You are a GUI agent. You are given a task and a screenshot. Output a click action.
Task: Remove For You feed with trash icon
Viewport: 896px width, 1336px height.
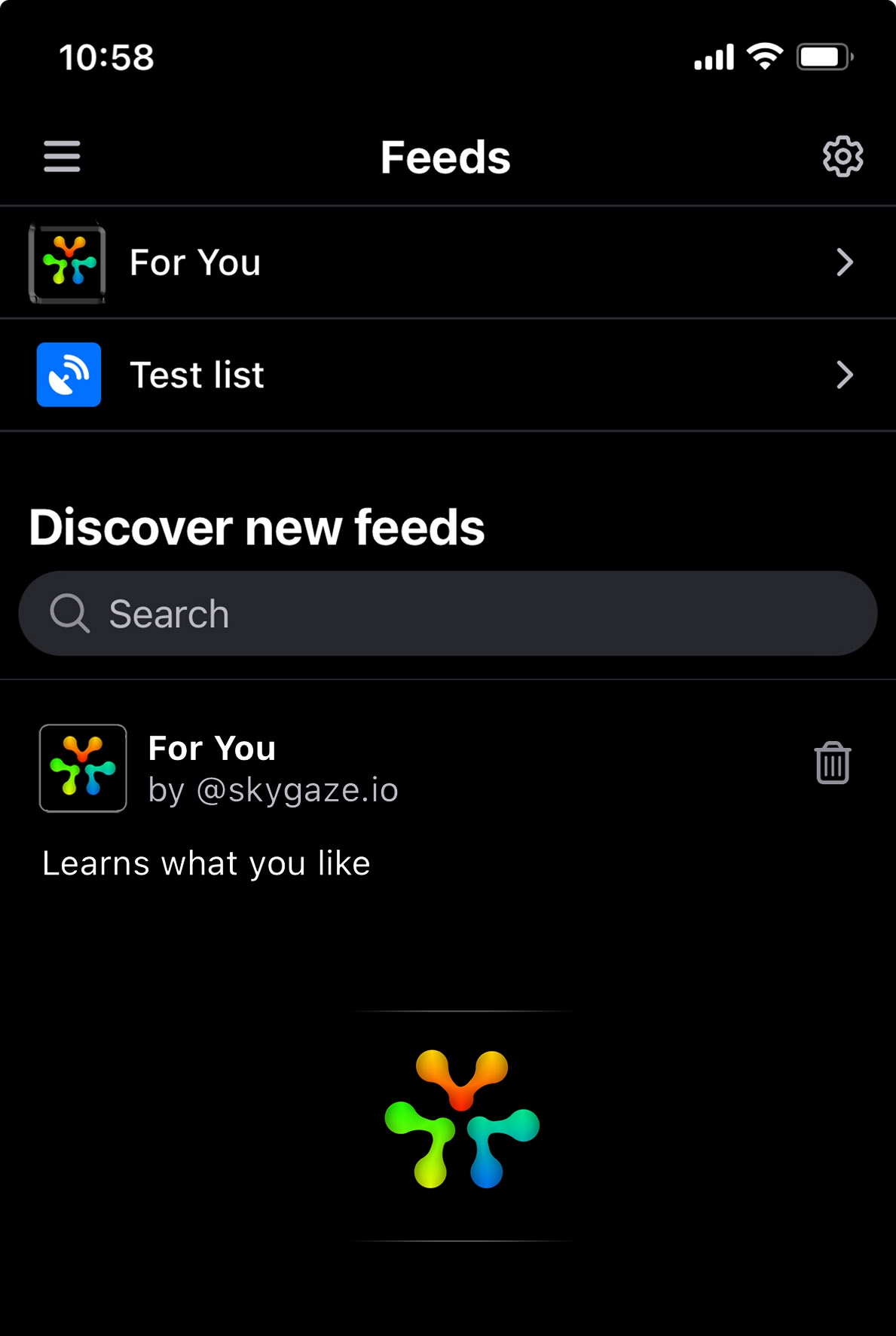pyautogui.click(x=832, y=764)
